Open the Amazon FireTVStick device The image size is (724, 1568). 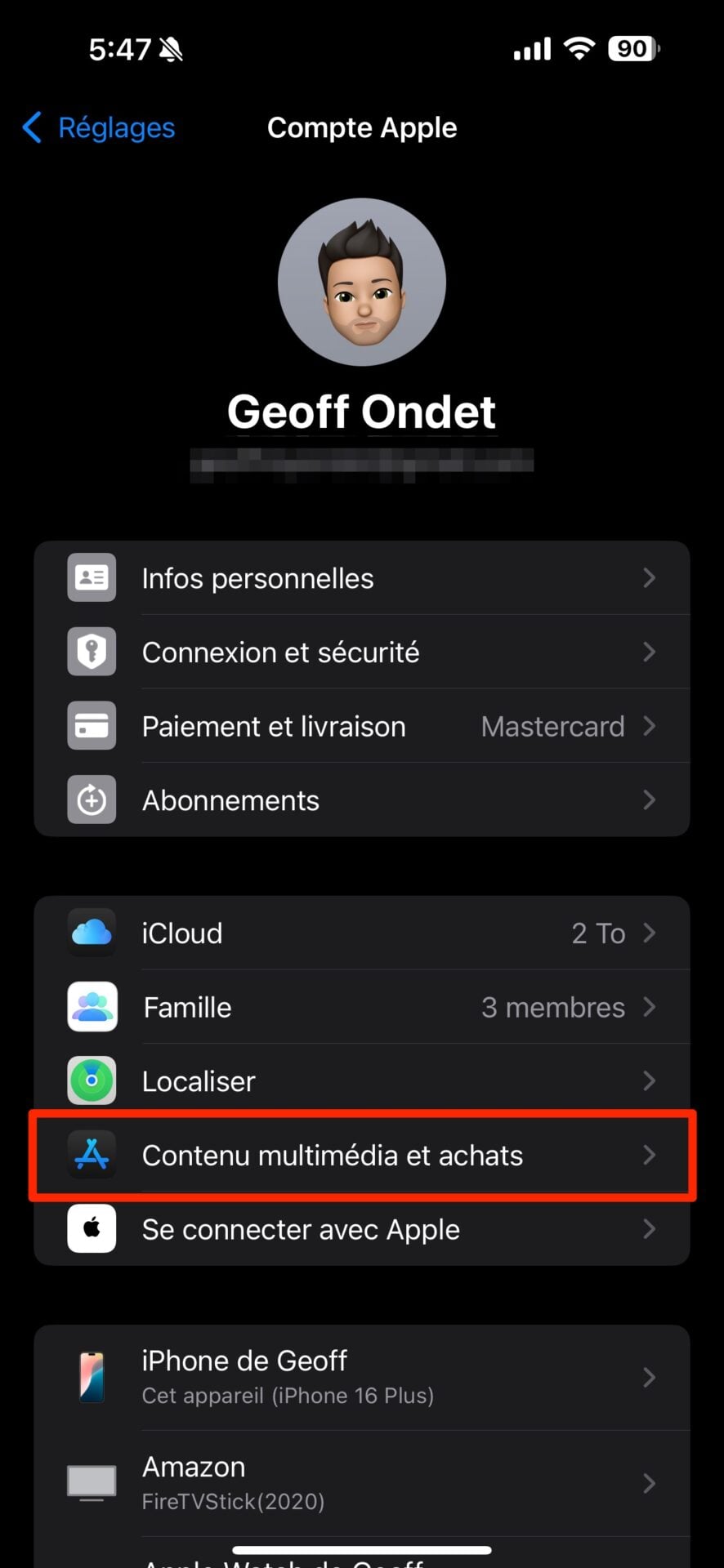click(x=362, y=1483)
